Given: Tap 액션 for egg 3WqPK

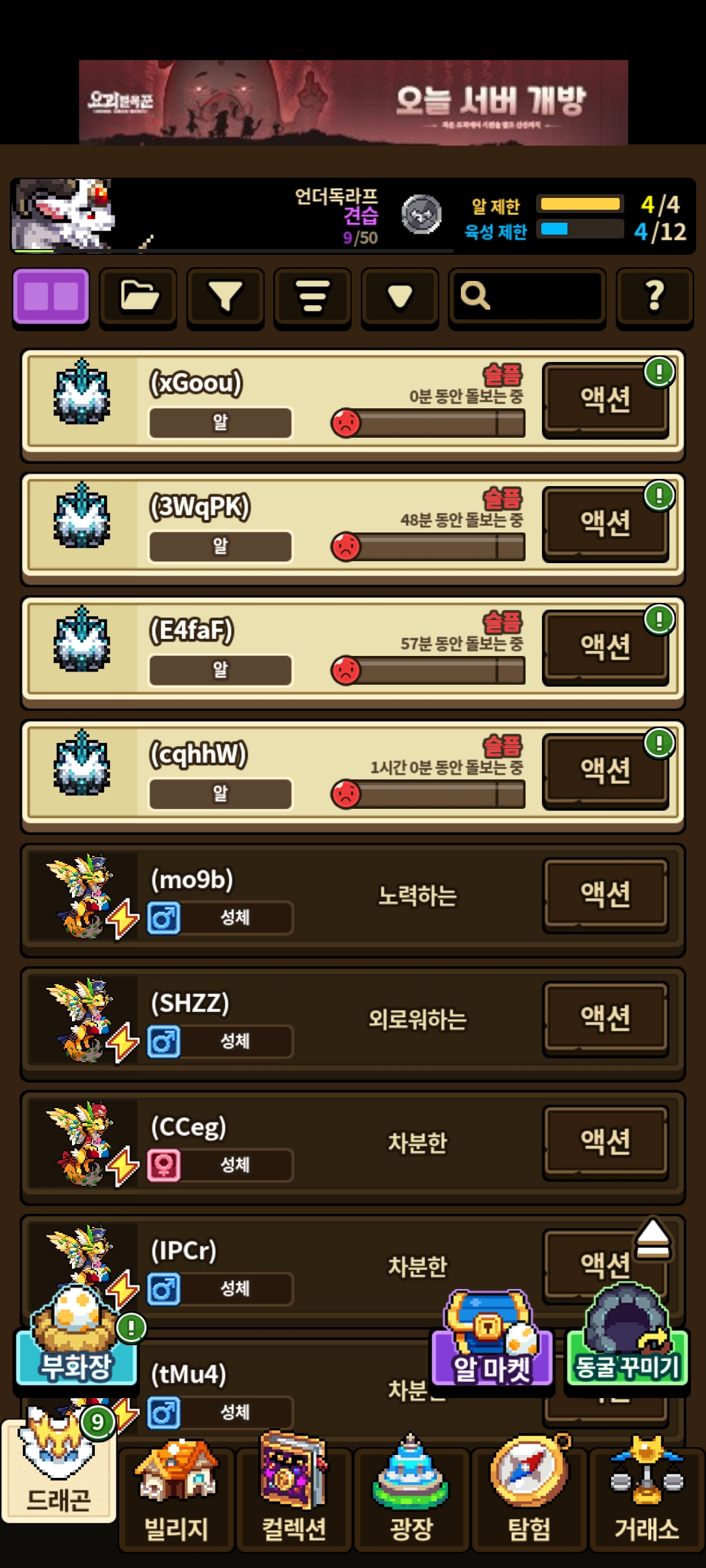Looking at the screenshot, I should (x=605, y=523).
